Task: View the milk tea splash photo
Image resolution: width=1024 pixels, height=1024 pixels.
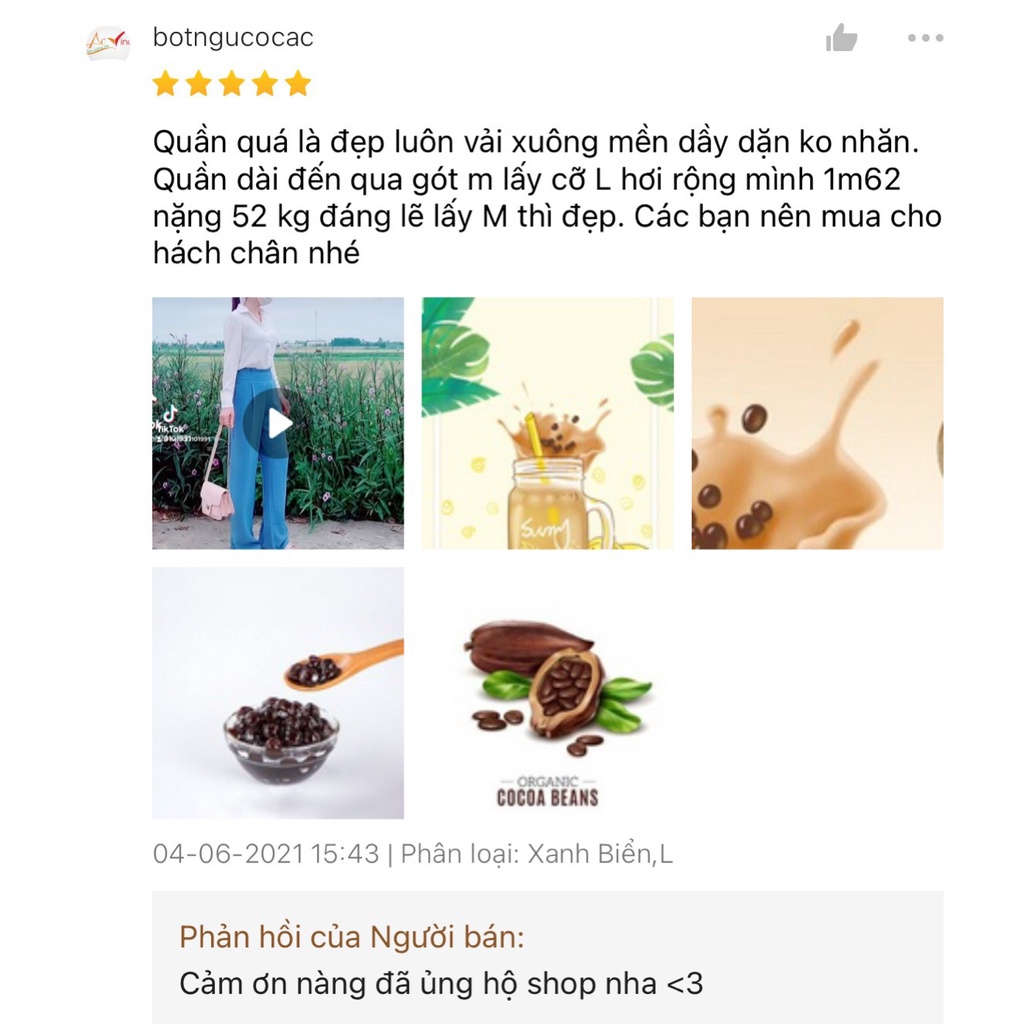Action: 817,423
